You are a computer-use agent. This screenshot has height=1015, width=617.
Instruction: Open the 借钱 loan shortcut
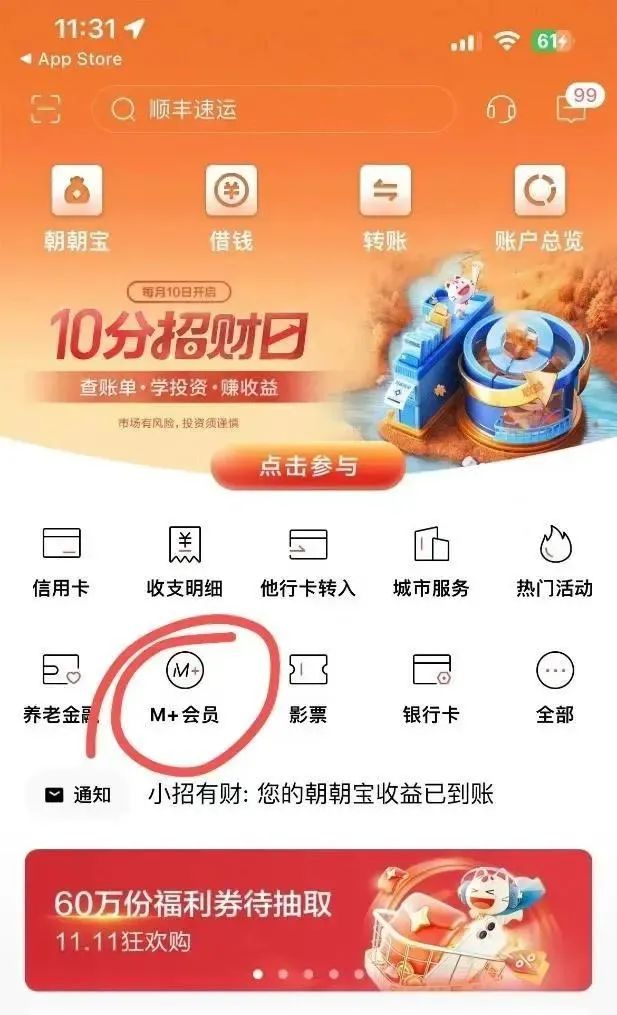tap(231, 208)
